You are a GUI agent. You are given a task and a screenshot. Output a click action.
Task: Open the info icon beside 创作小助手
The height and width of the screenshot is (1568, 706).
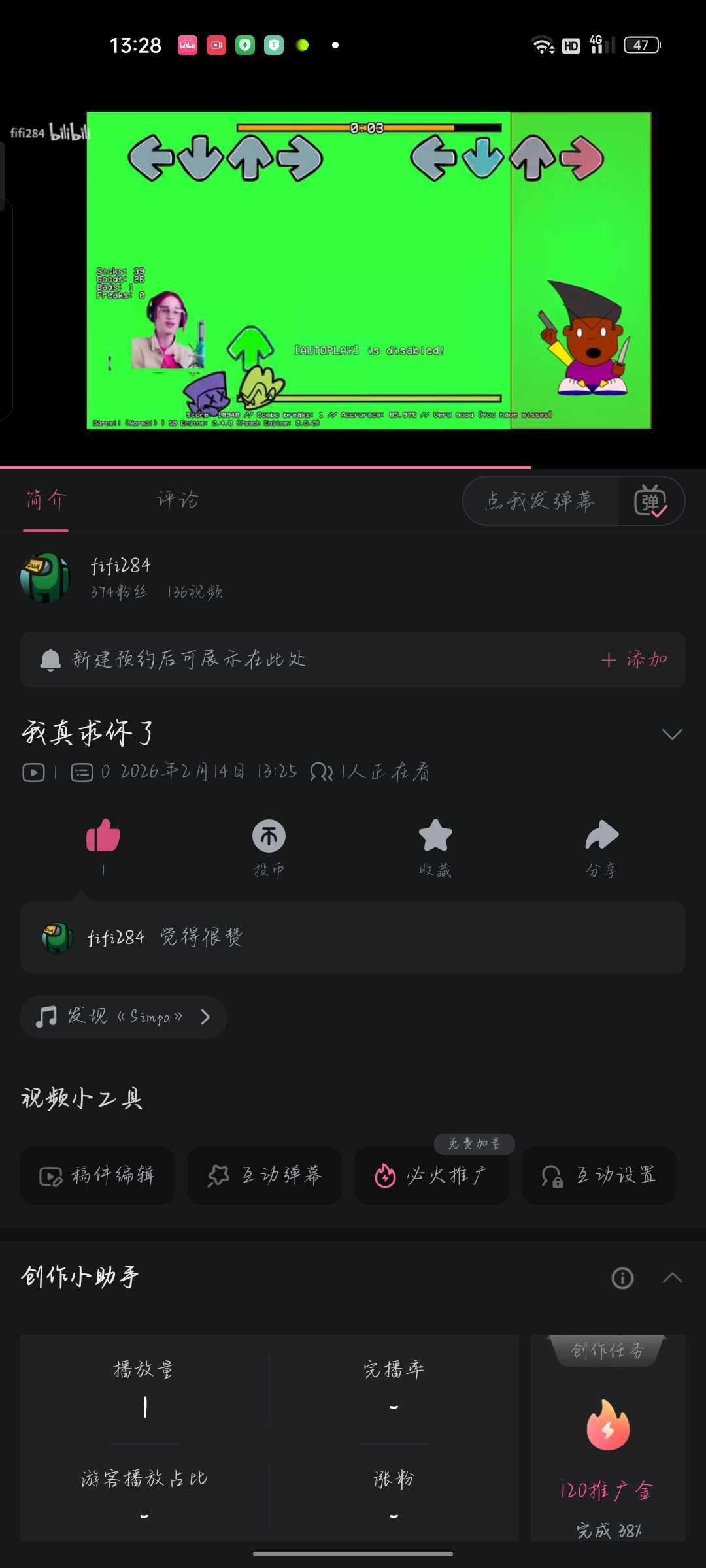tap(622, 1278)
